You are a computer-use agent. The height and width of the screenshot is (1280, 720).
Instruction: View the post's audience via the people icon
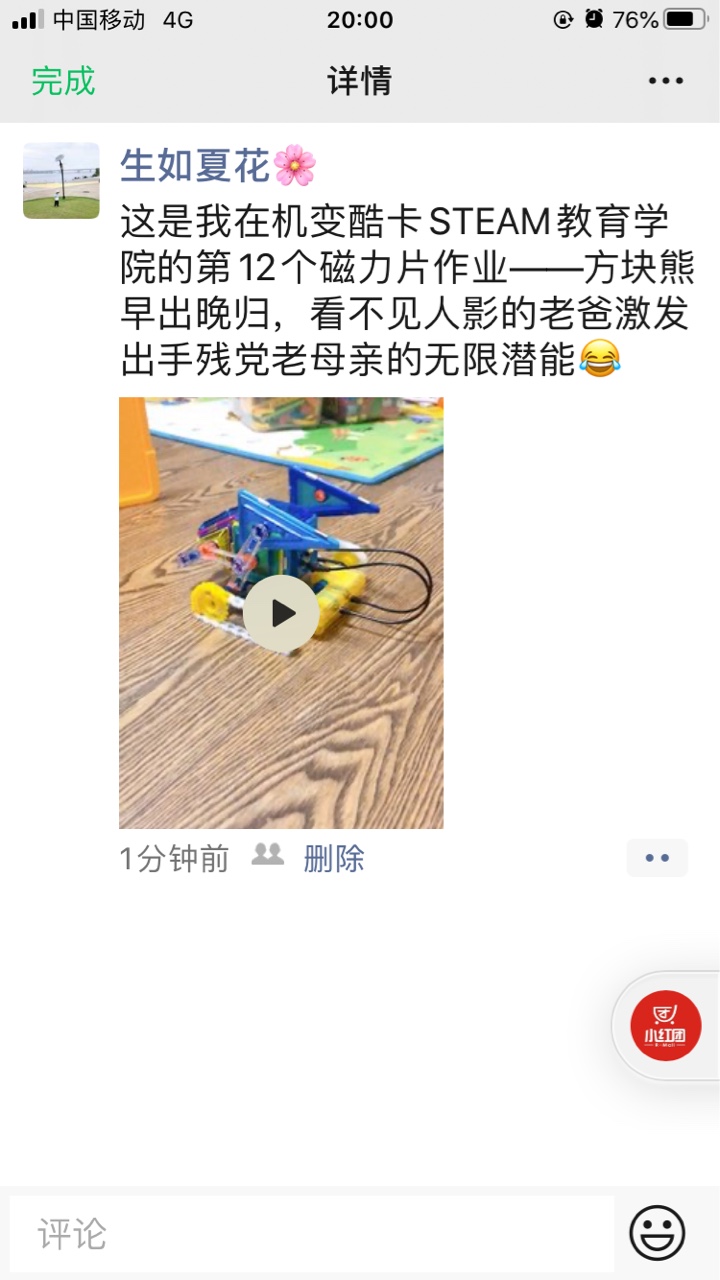(x=267, y=855)
